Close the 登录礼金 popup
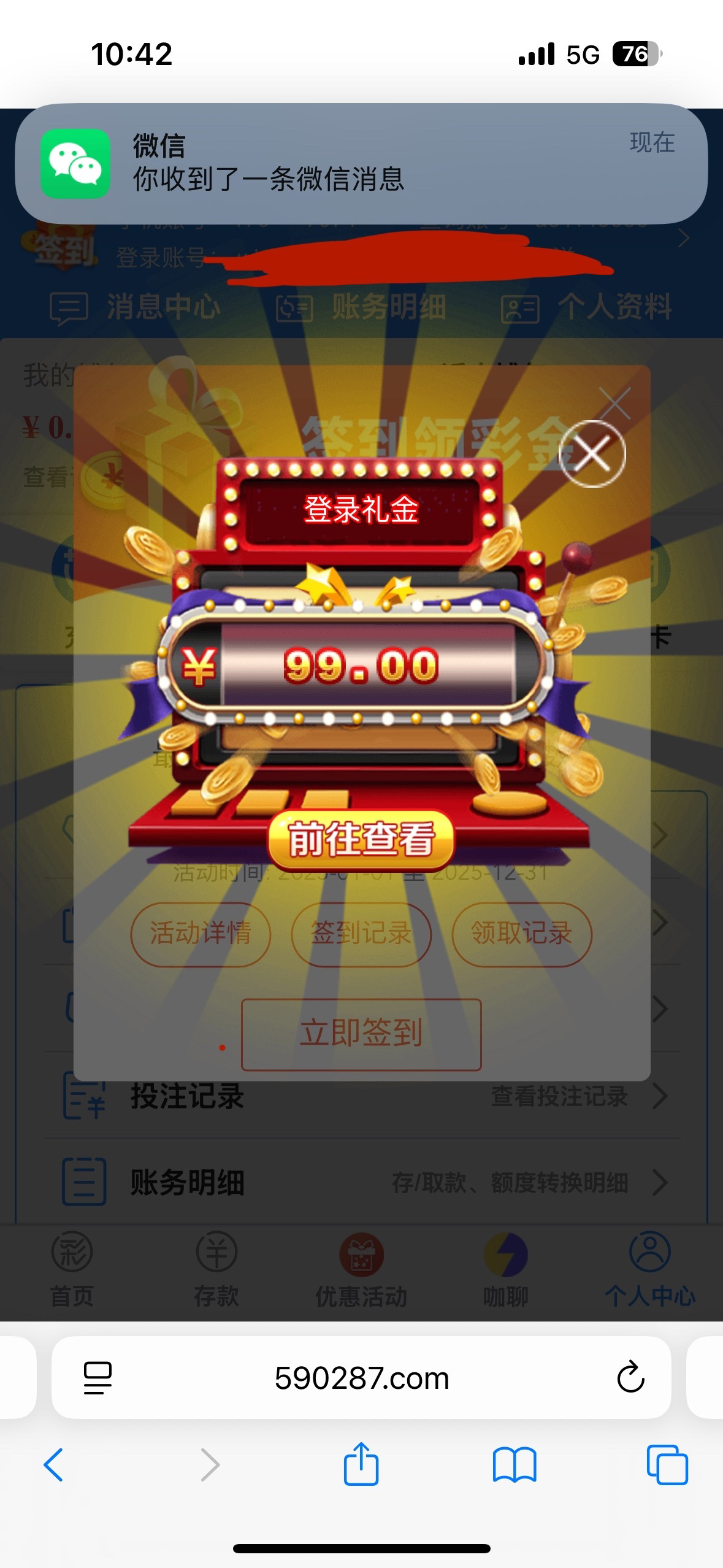Screen dimensions: 723x1568 coord(592,454)
